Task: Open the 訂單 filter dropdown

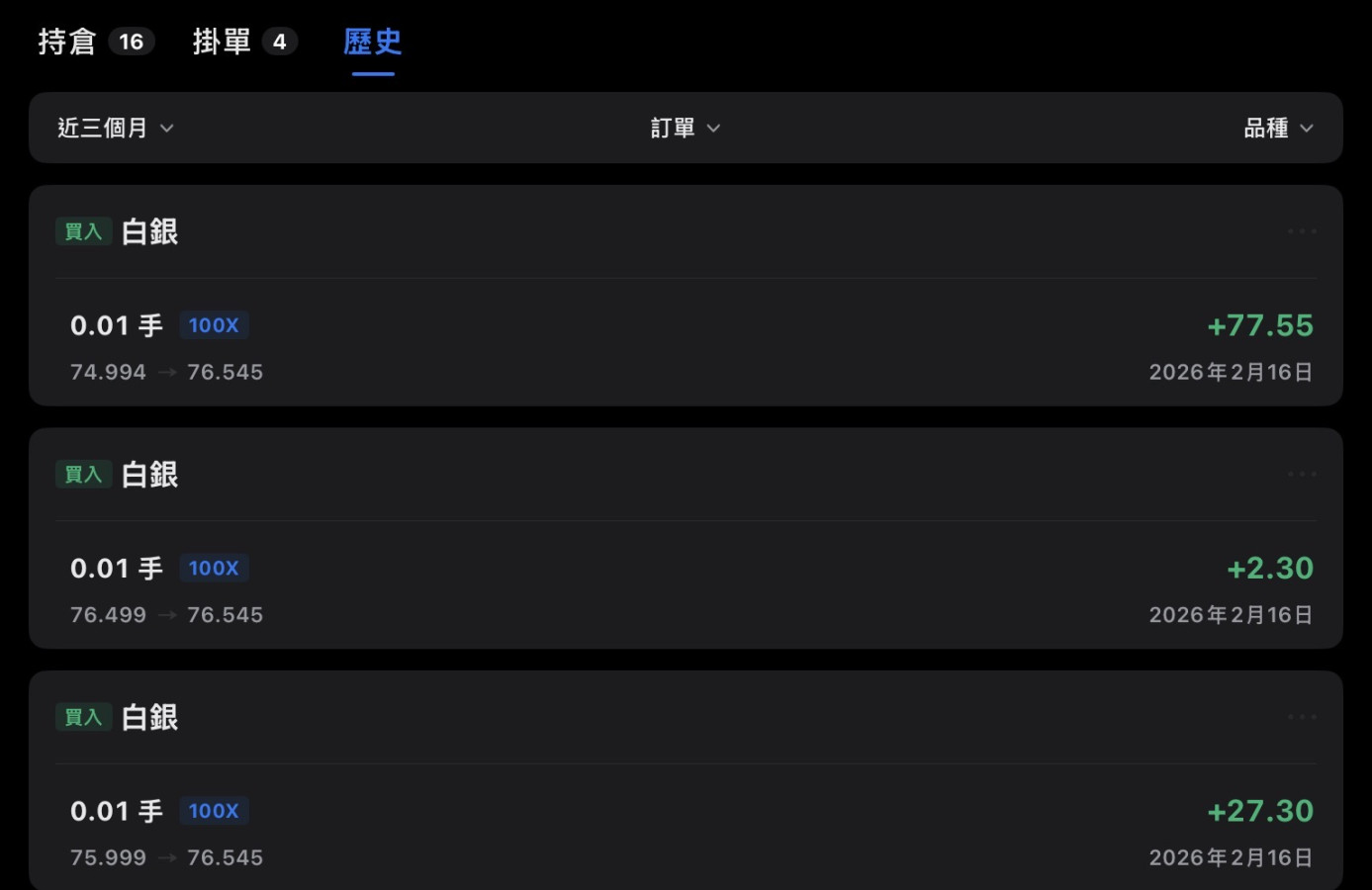Action: point(685,129)
